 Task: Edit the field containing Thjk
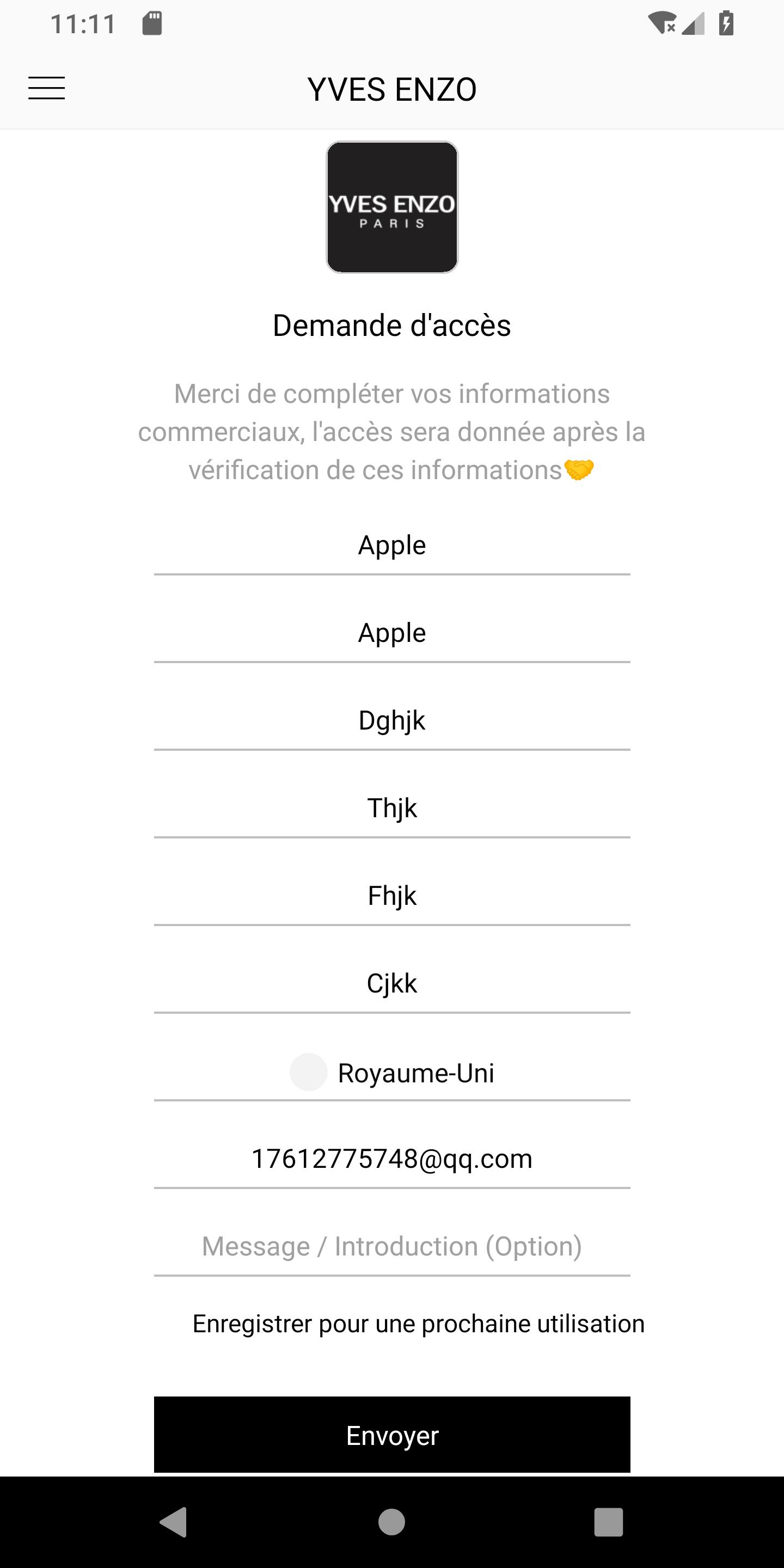392,808
